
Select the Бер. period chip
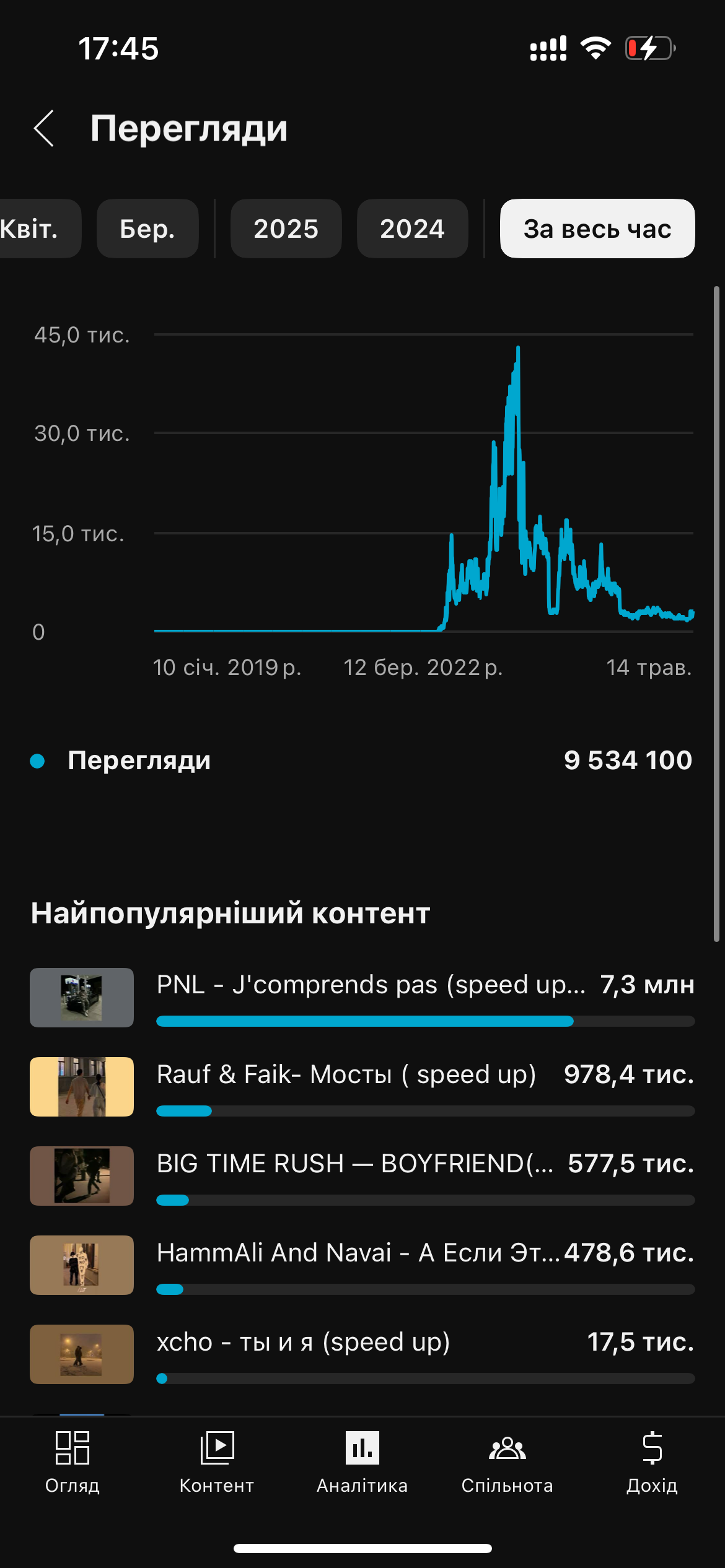tap(147, 229)
